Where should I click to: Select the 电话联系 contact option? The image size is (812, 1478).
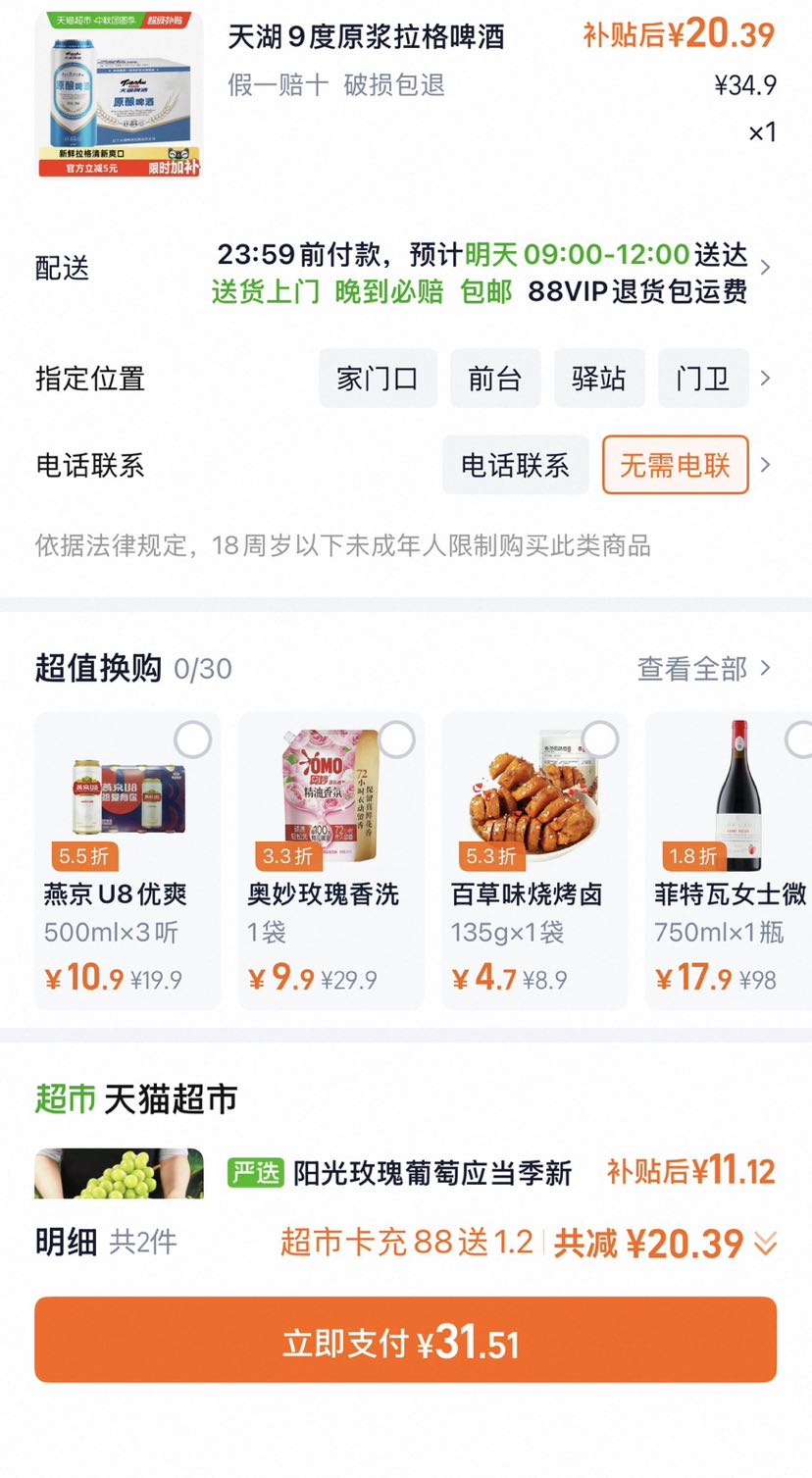pyautogui.click(x=516, y=465)
